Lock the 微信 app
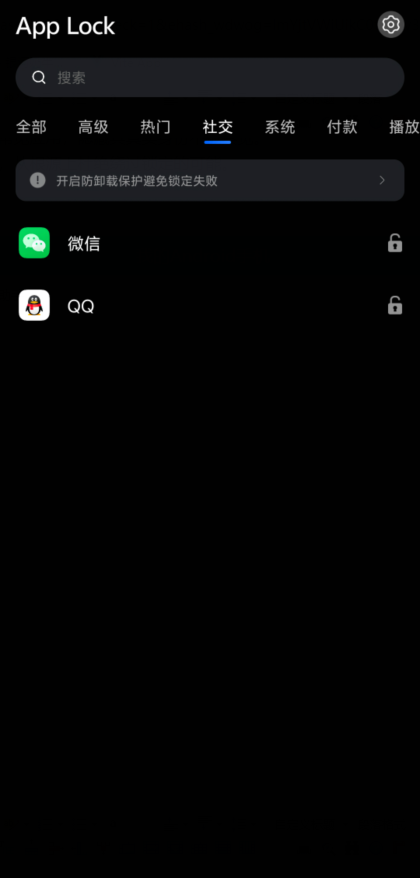The width and height of the screenshot is (420, 878). [x=395, y=243]
